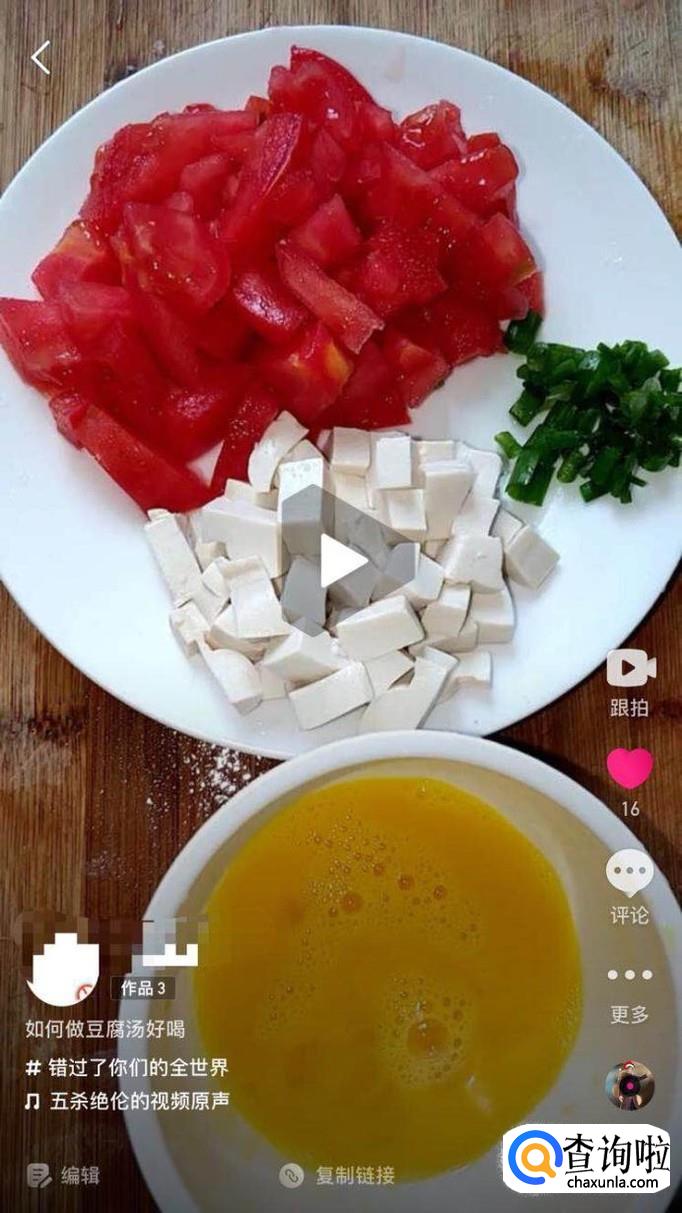Tap 复制链接 to copy the link

[338, 1176]
